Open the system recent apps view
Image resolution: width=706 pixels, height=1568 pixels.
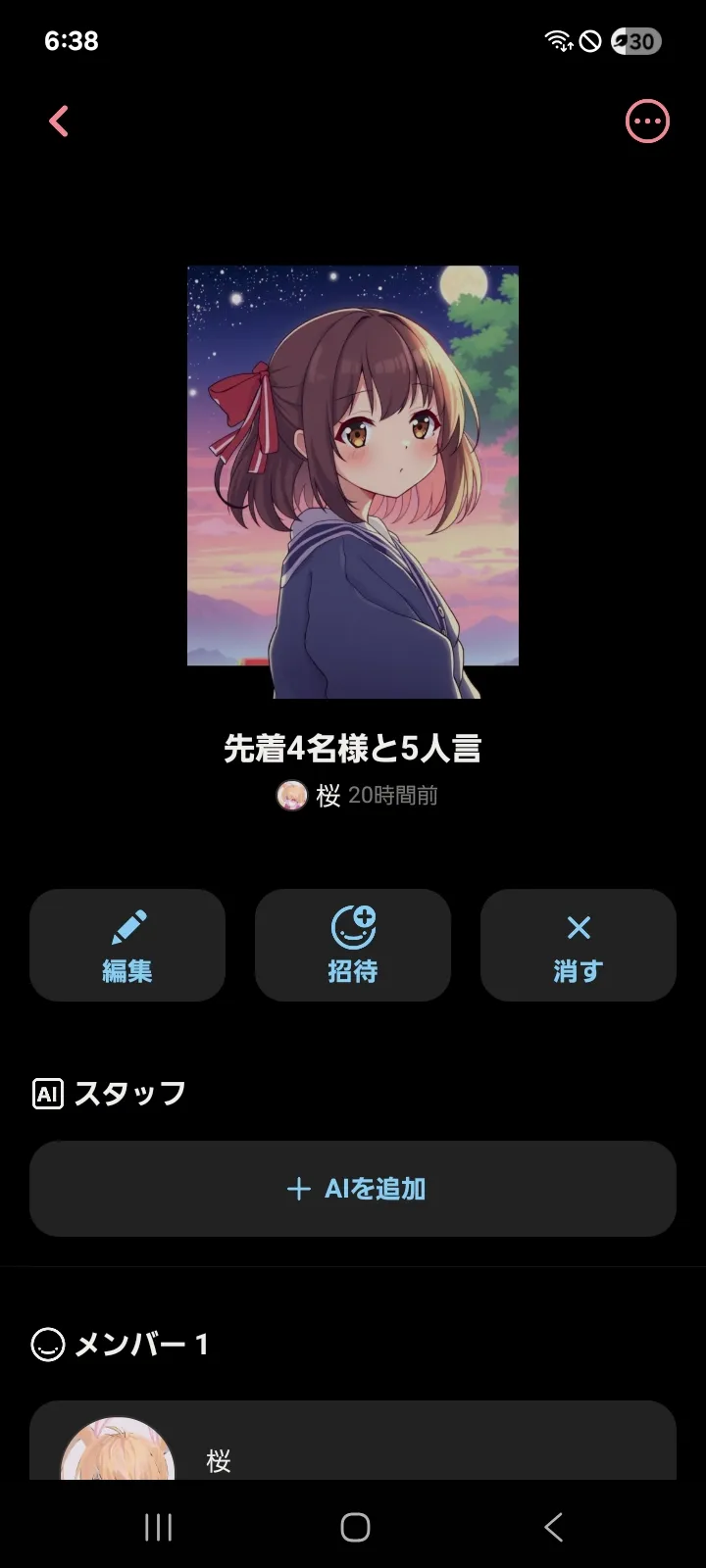pyautogui.click(x=158, y=1527)
